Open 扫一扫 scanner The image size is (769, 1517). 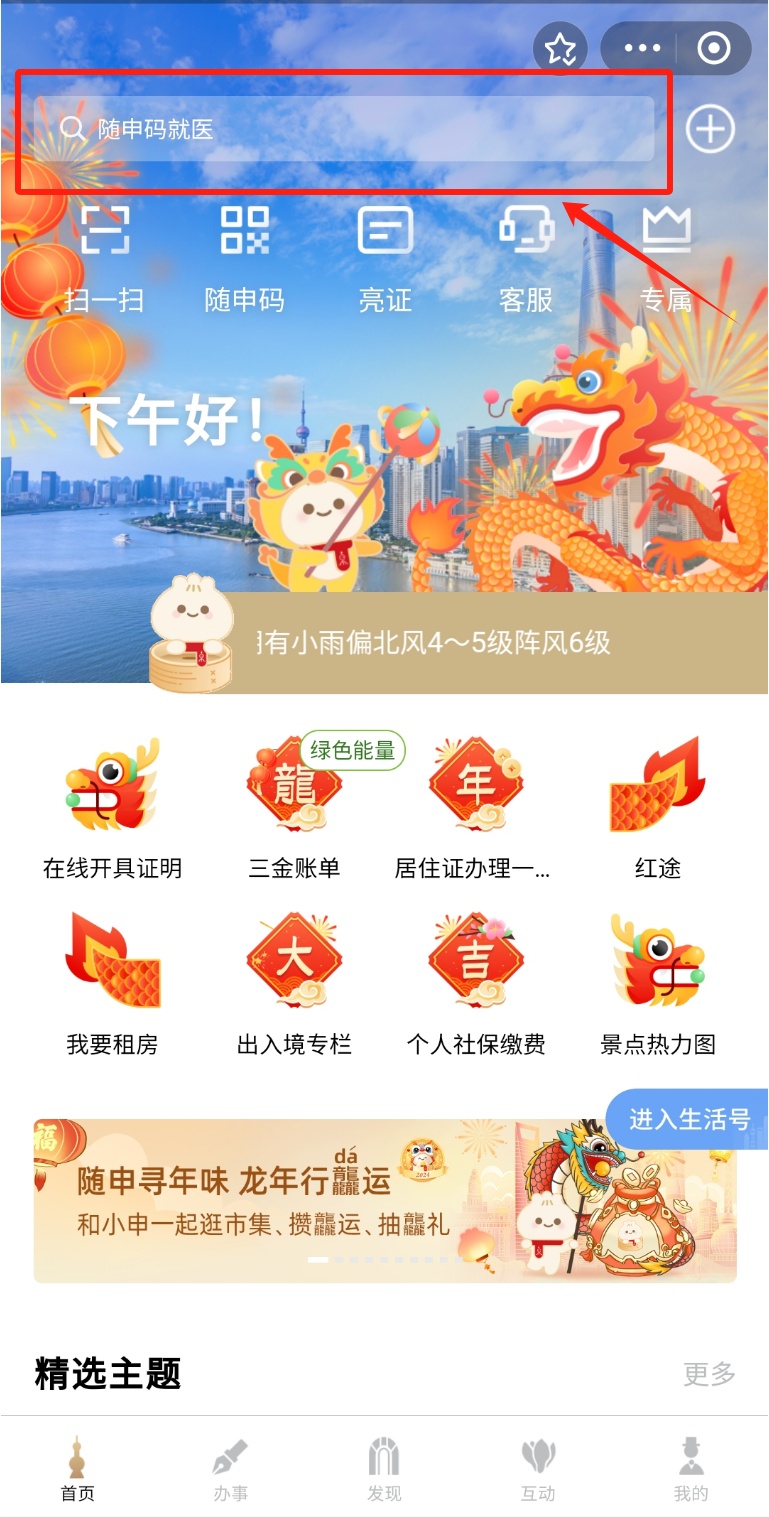point(104,257)
